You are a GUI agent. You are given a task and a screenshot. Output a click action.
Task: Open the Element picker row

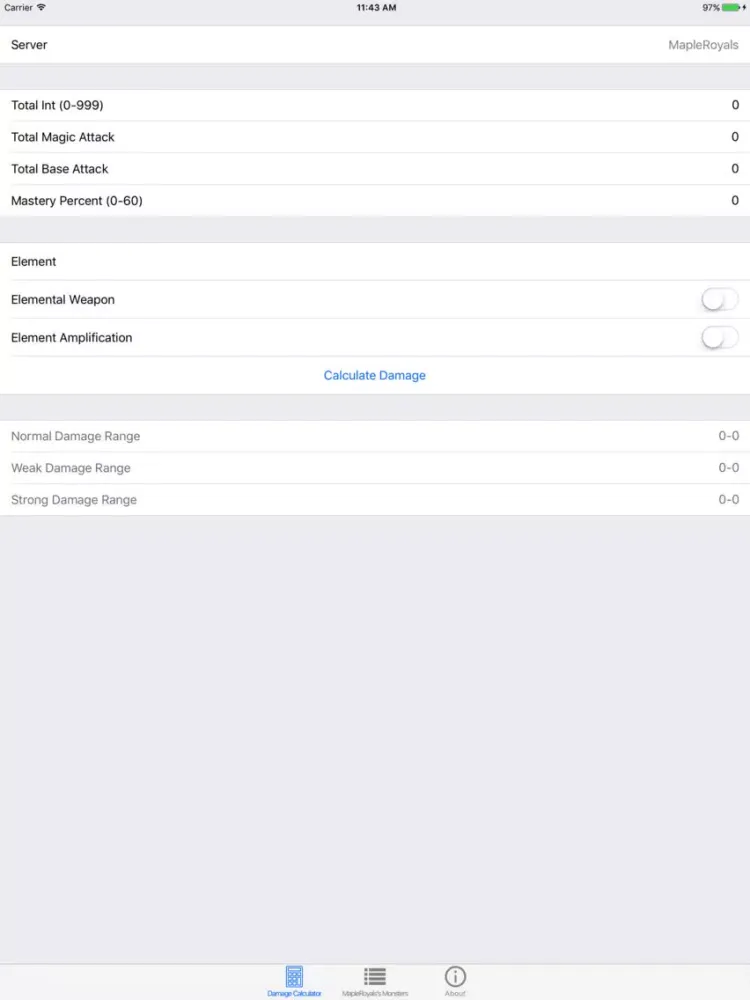[x=375, y=262]
